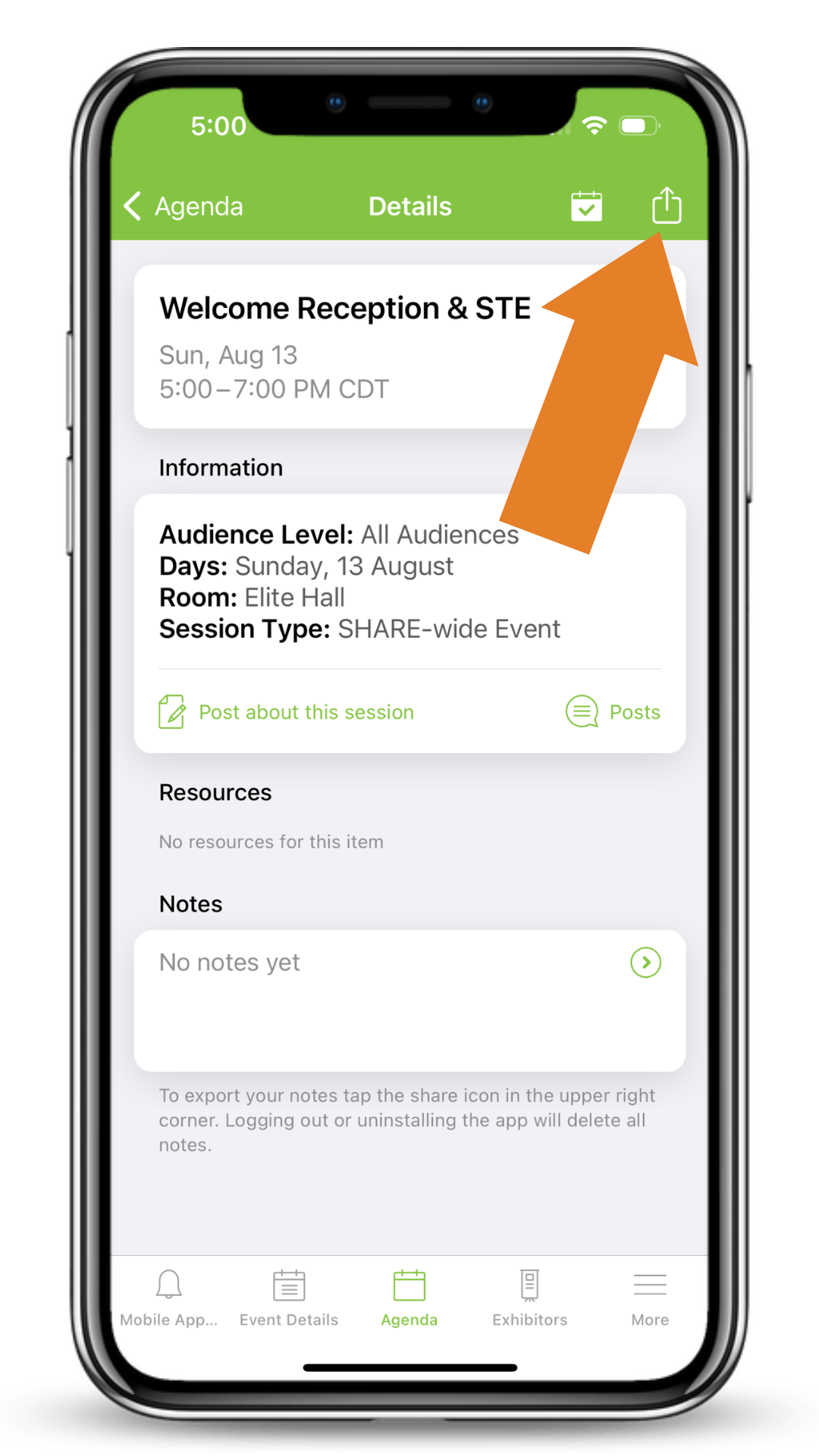
Task: Add session to calendar schedule
Action: pyautogui.click(x=586, y=206)
